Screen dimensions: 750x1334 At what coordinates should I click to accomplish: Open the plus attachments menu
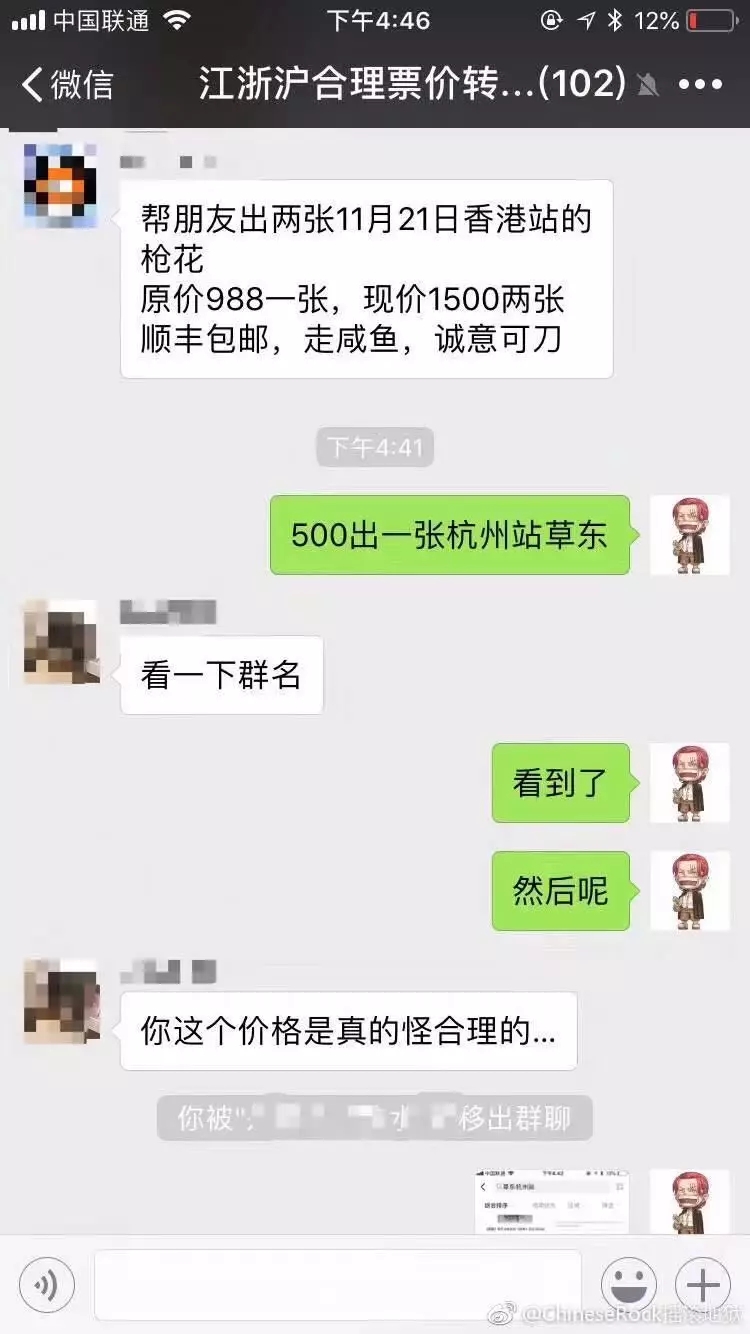point(703,1283)
